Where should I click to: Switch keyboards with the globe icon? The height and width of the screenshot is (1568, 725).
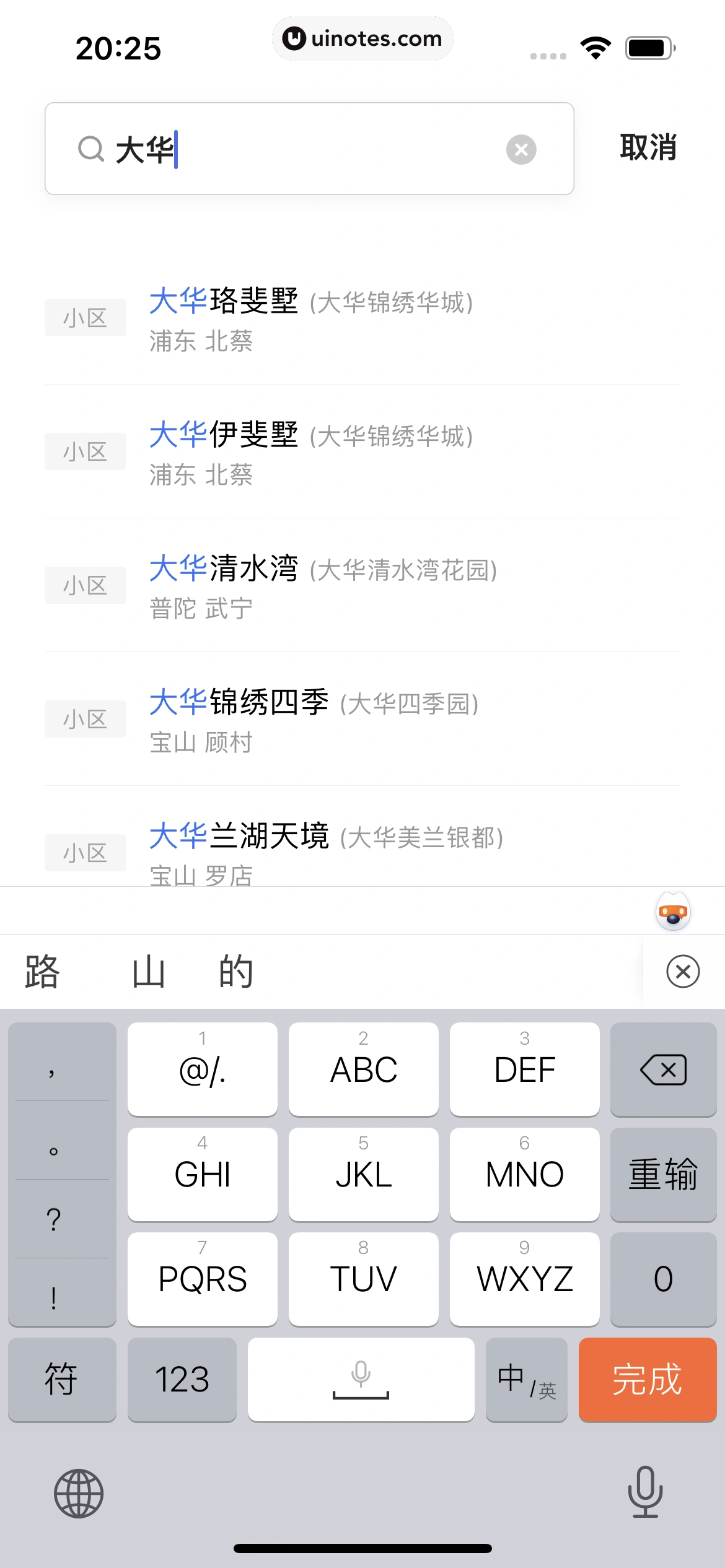click(79, 1494)
